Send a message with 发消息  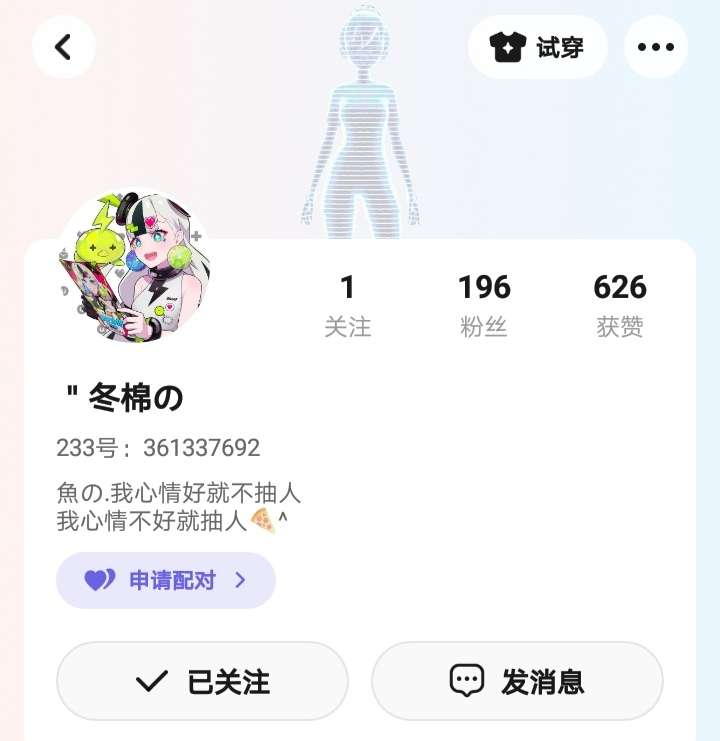pos(517,682)
